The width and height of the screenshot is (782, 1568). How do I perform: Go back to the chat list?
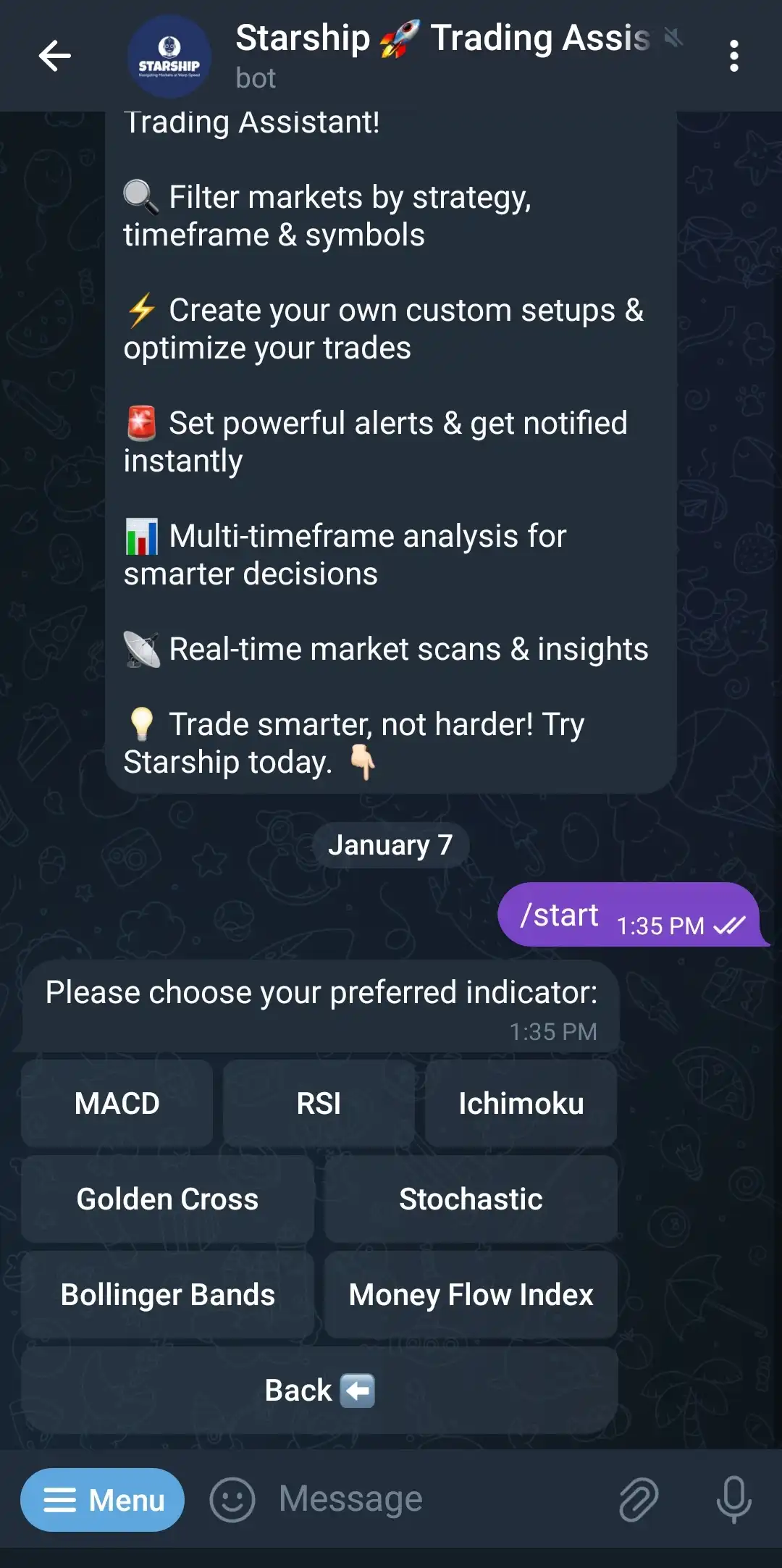54,56
